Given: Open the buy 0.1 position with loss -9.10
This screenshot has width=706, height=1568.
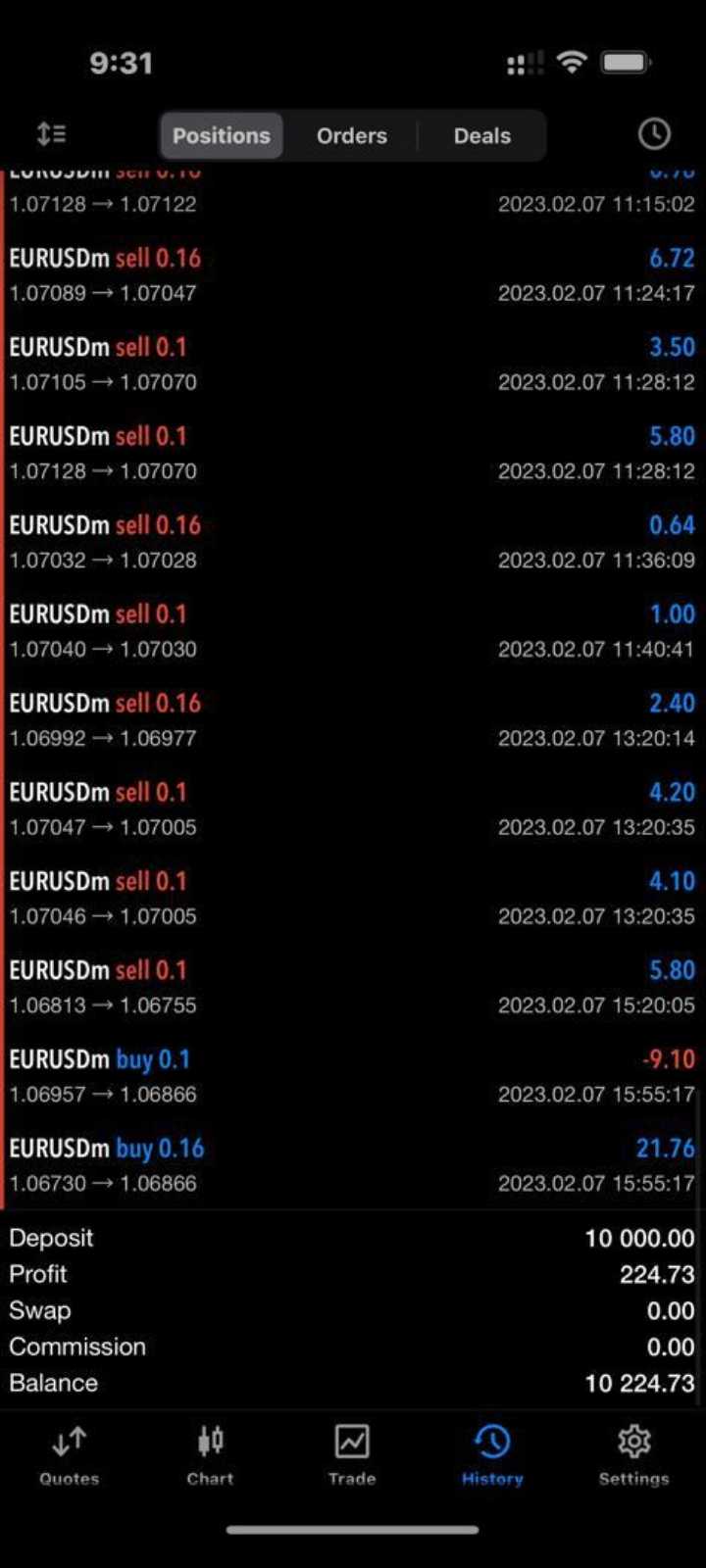Looking at the screenshot, I should 353,1076.
